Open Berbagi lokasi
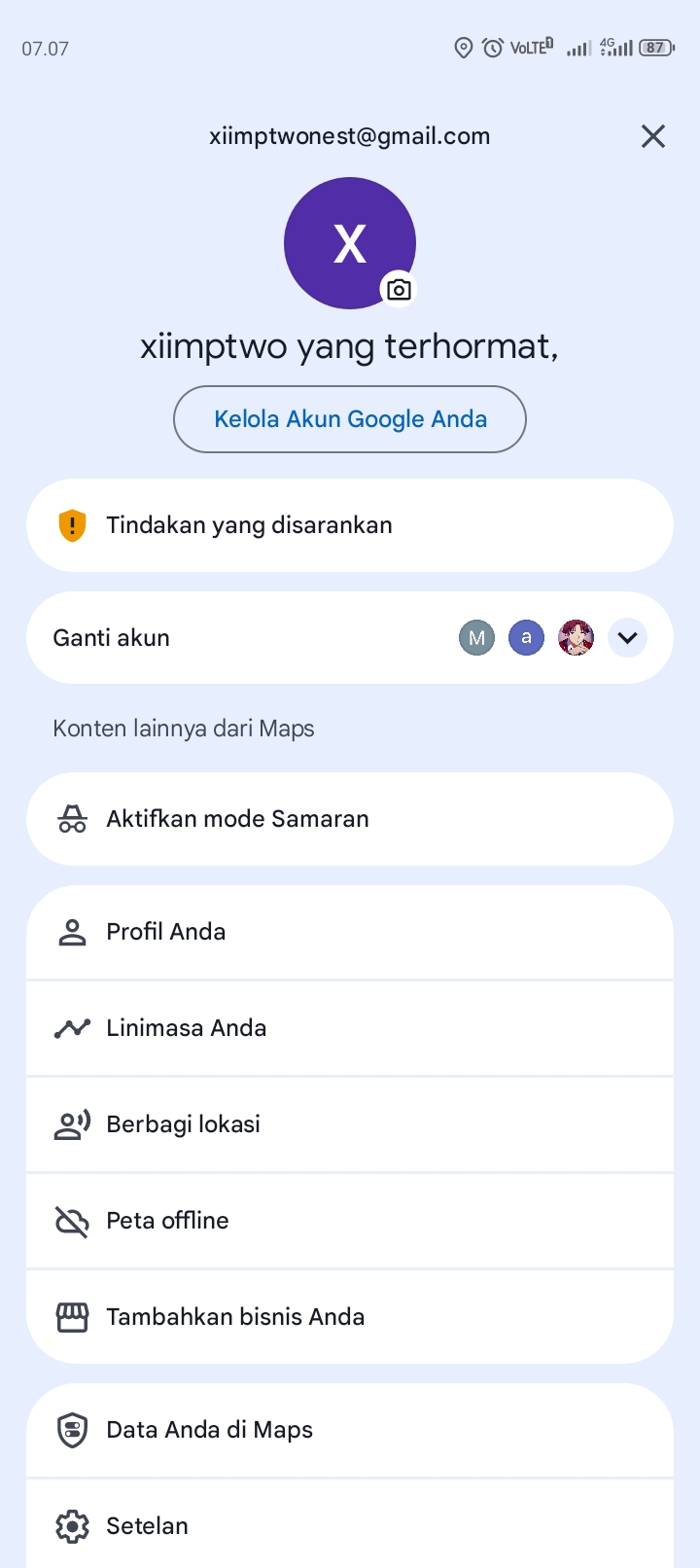 coord(350,1124)
